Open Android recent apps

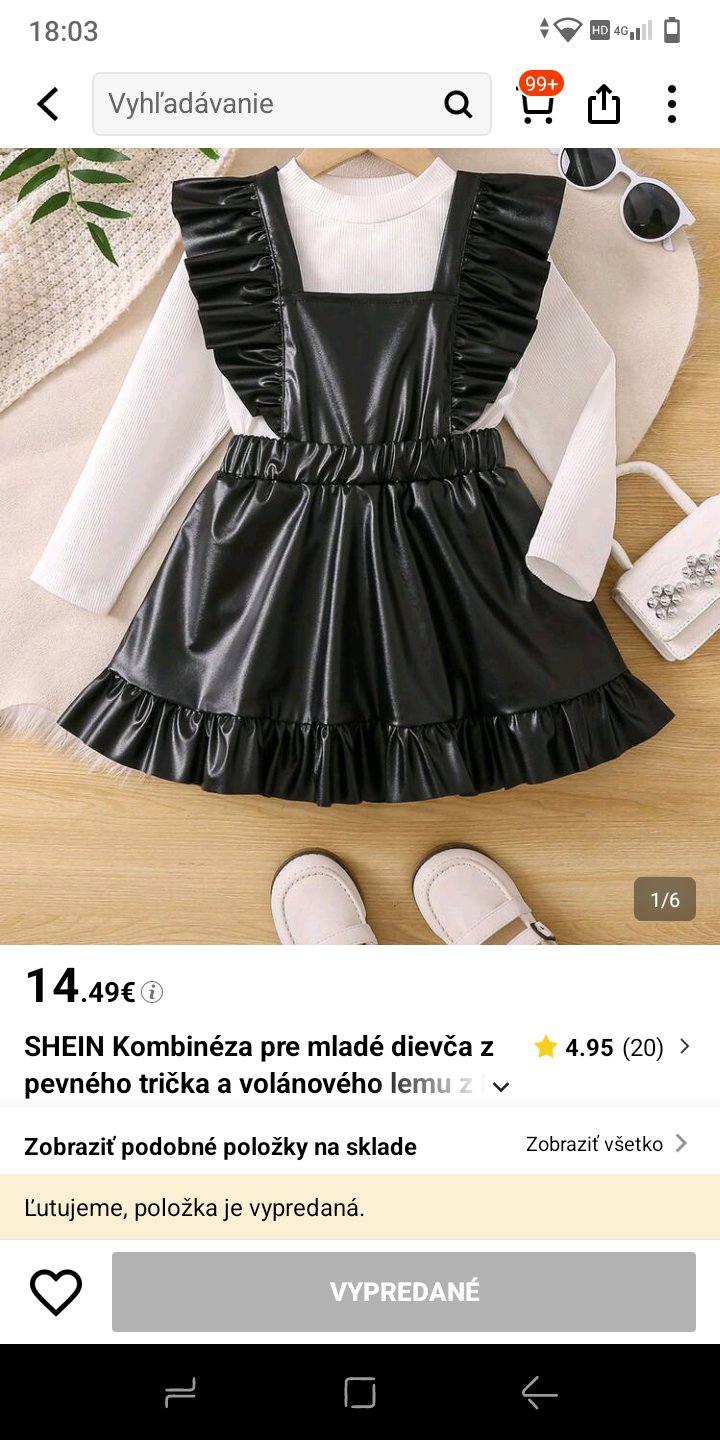point(180,1392)
